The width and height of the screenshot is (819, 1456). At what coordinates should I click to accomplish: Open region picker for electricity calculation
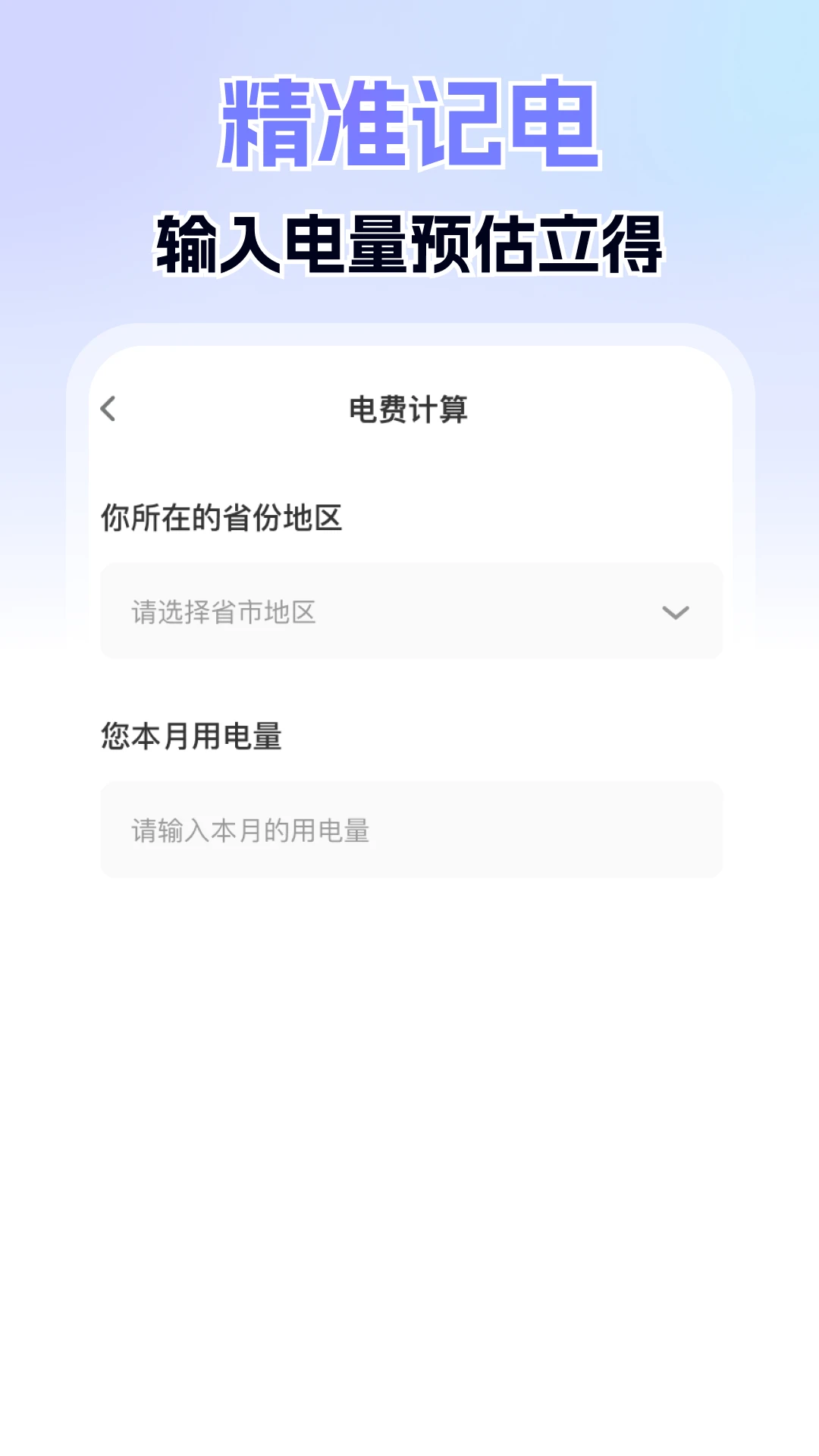tap(409, 611)
